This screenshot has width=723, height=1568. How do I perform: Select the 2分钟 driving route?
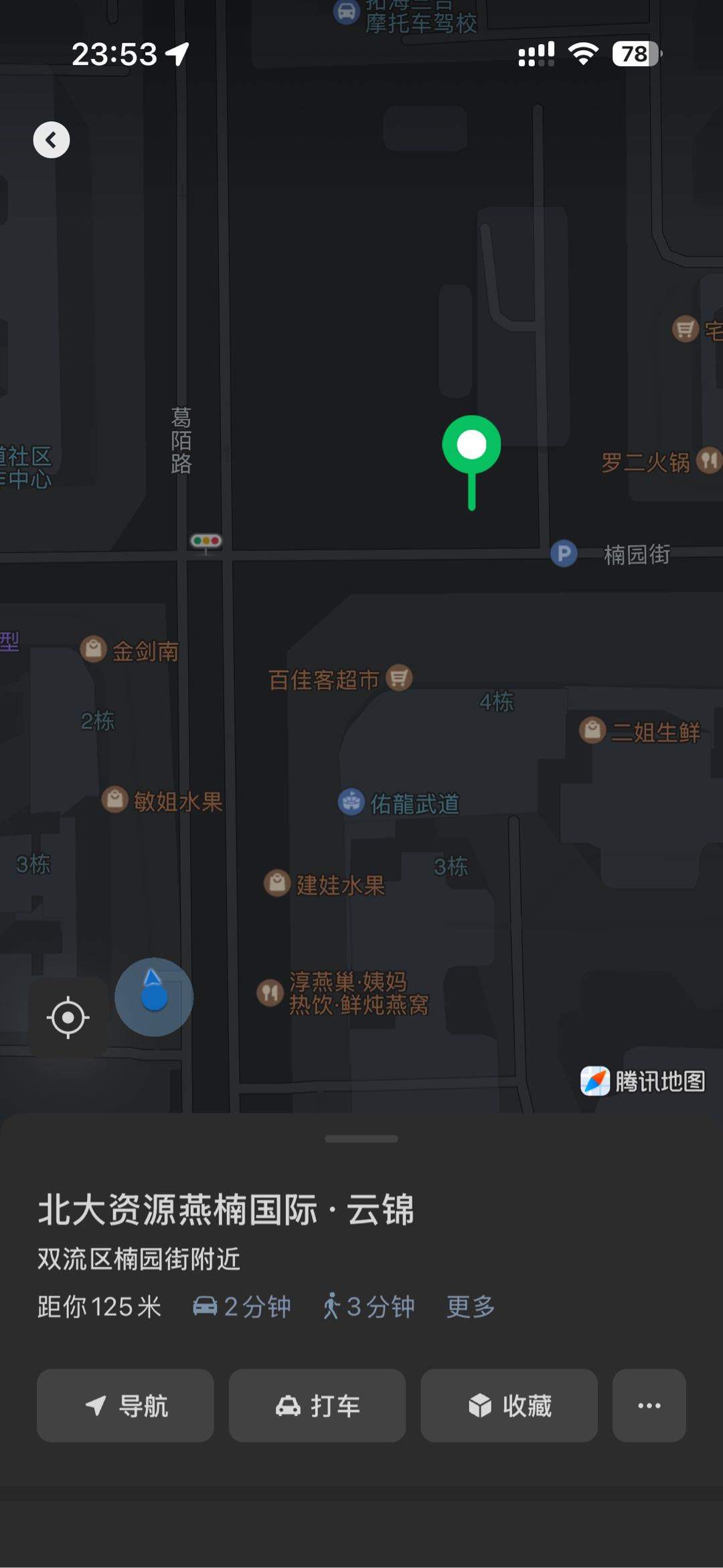click(242, 1306)
